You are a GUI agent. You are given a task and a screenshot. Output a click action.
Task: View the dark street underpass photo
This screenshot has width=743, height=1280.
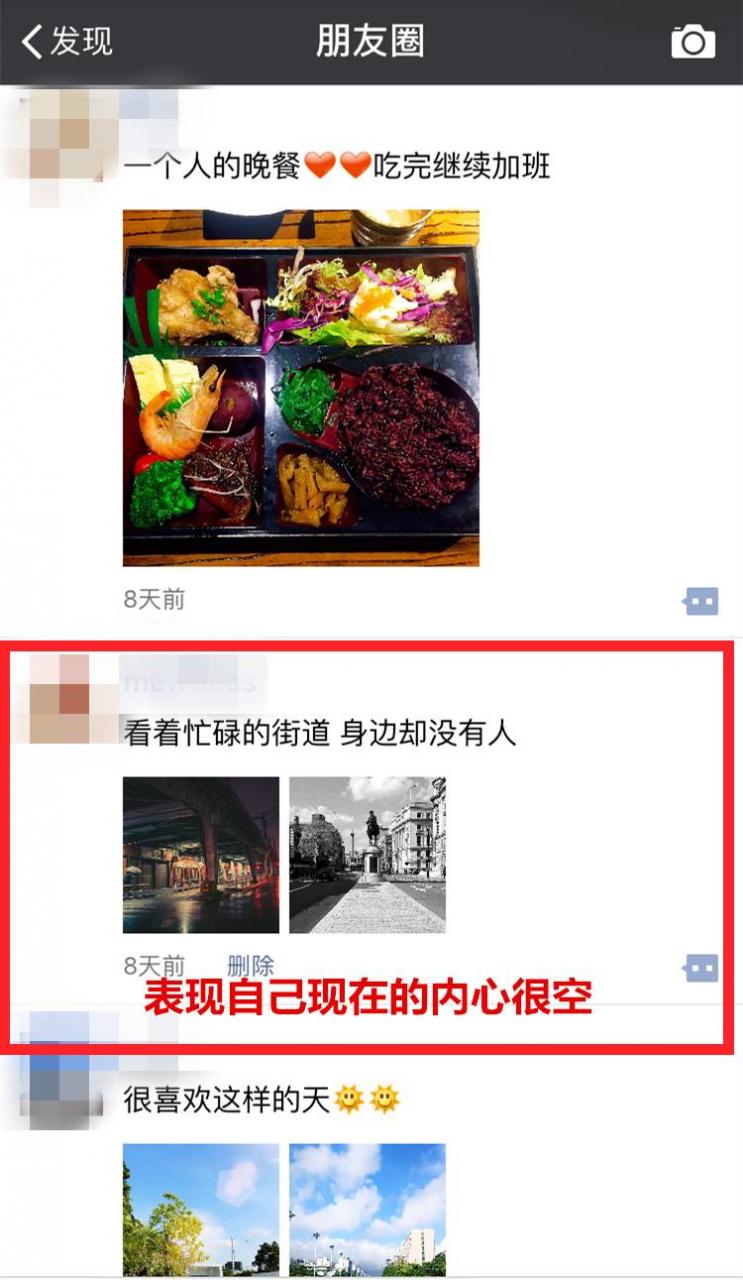tap(200, 855)
